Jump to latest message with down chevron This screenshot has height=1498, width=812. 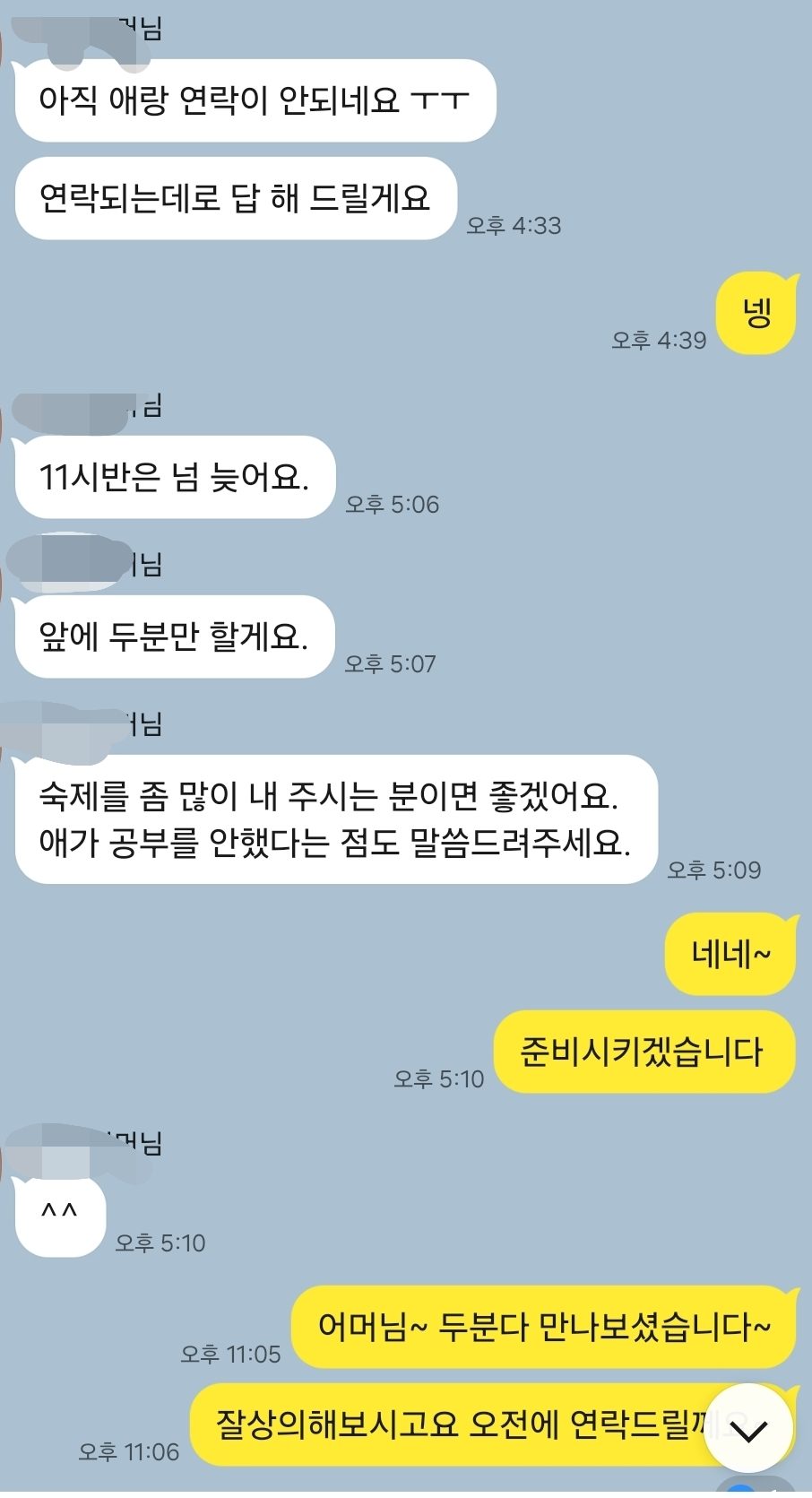coord(749,1429)
